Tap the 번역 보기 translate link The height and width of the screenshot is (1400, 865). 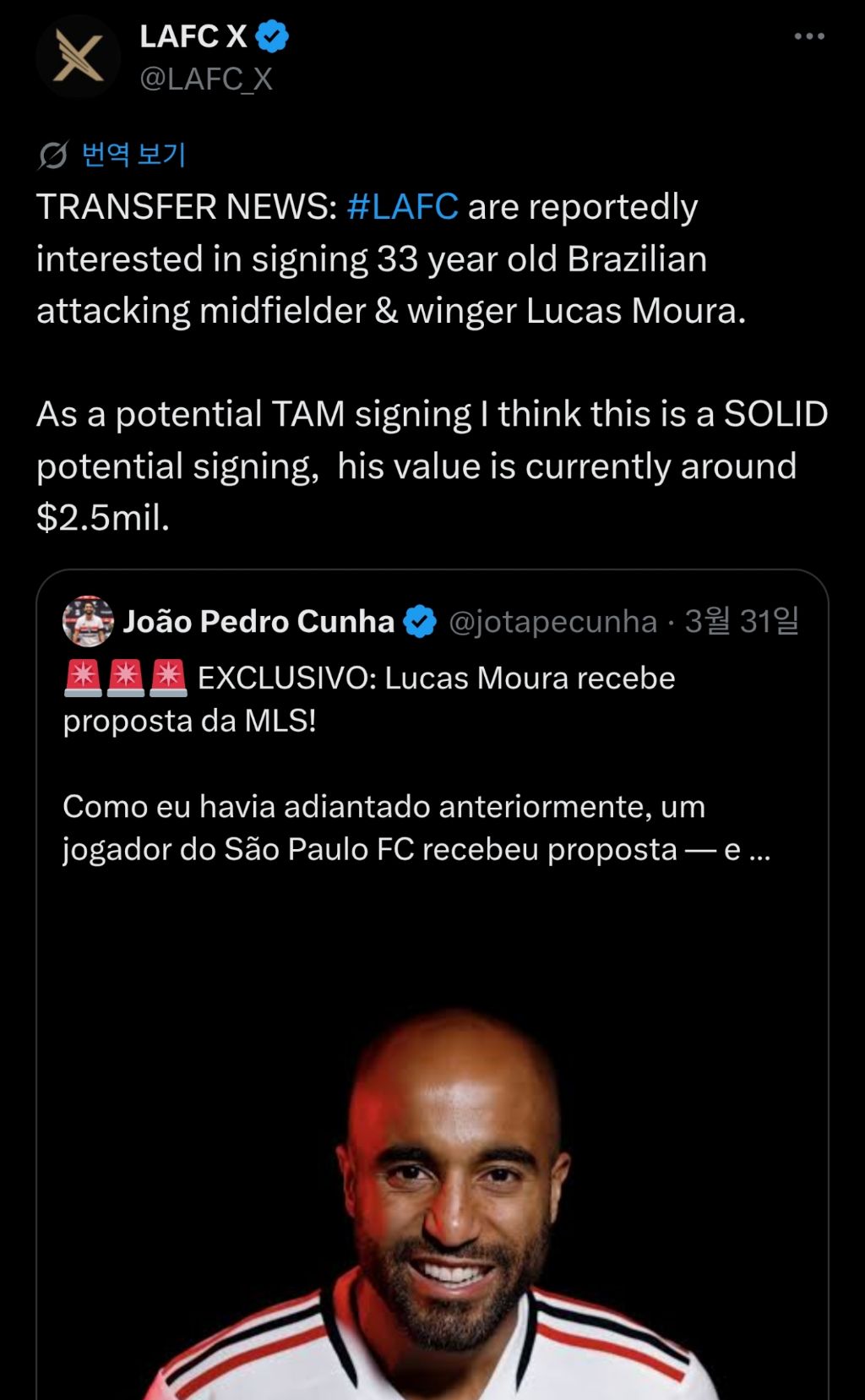(133, 154)
